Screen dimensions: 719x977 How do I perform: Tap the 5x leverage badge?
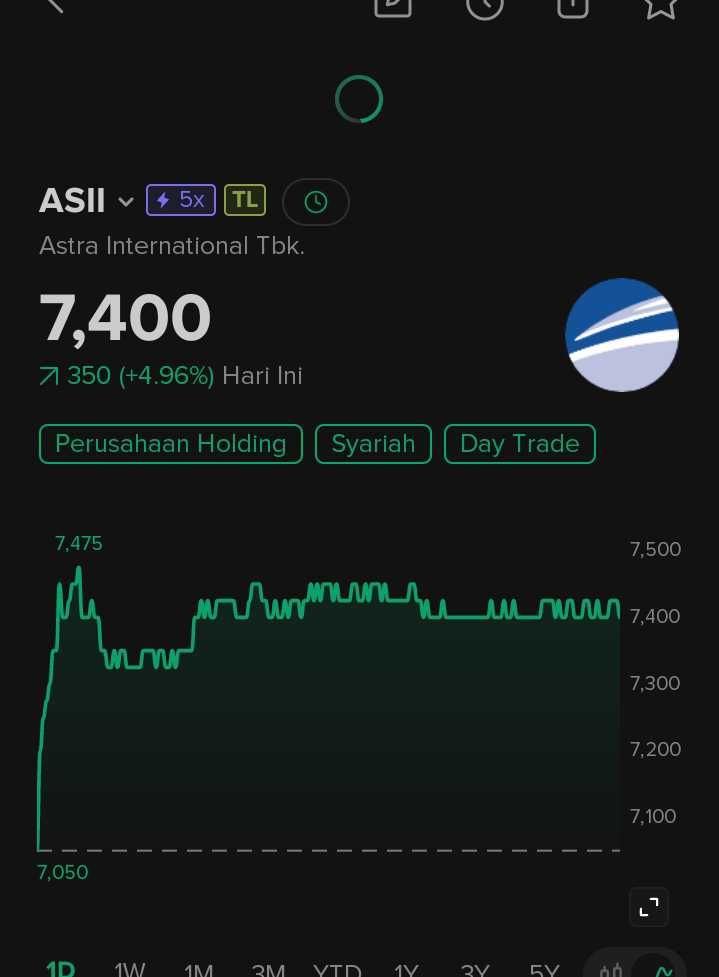coord(181,200)
